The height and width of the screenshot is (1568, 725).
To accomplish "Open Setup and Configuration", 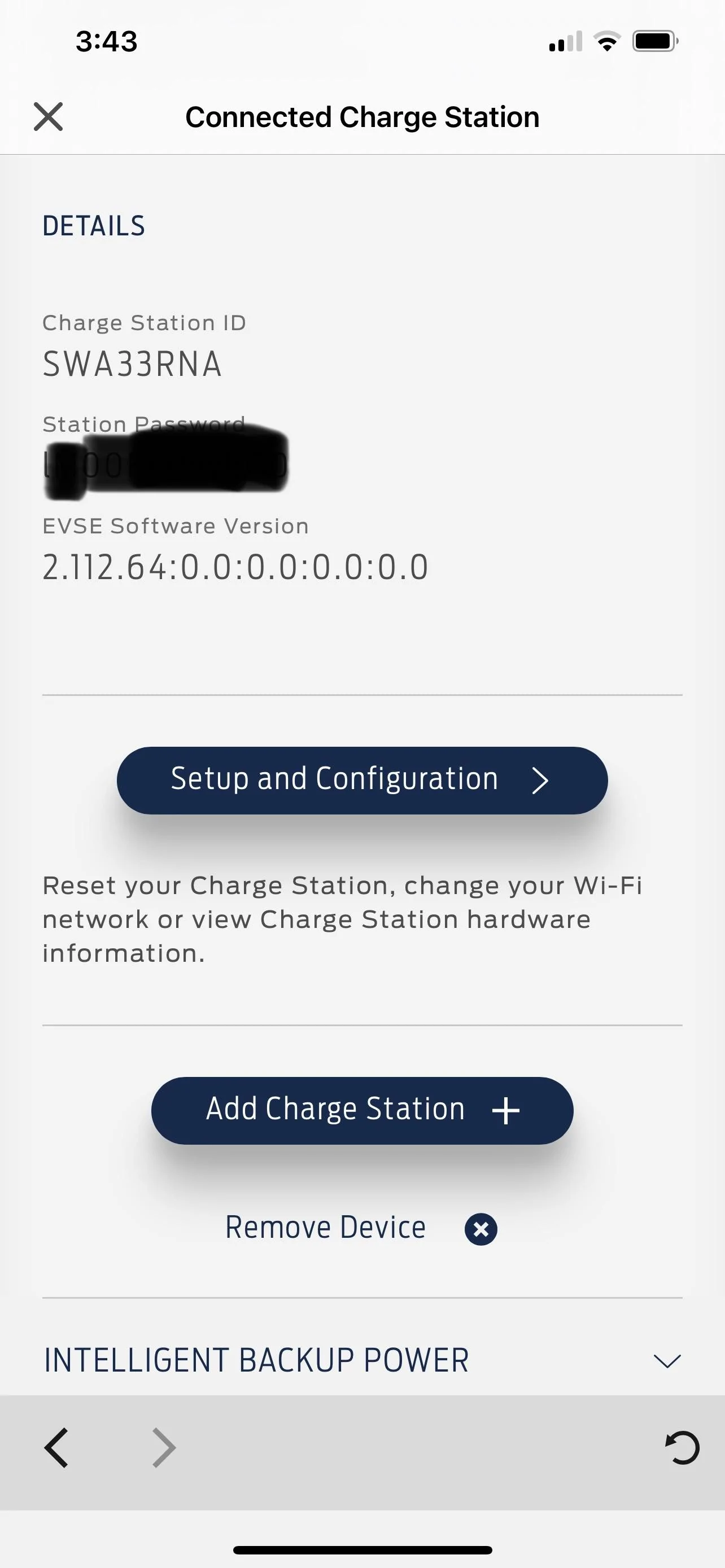I will pos(362,779).
